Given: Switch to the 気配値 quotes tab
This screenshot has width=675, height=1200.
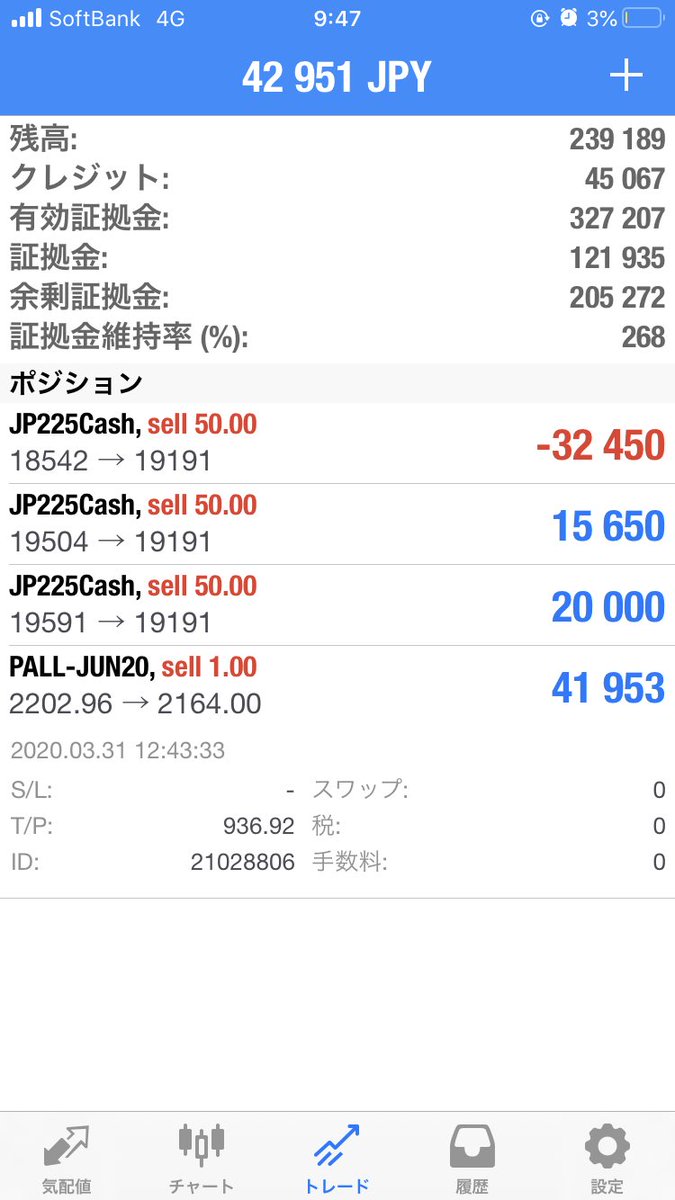Looking at the screenshot, I should 67,1158.
